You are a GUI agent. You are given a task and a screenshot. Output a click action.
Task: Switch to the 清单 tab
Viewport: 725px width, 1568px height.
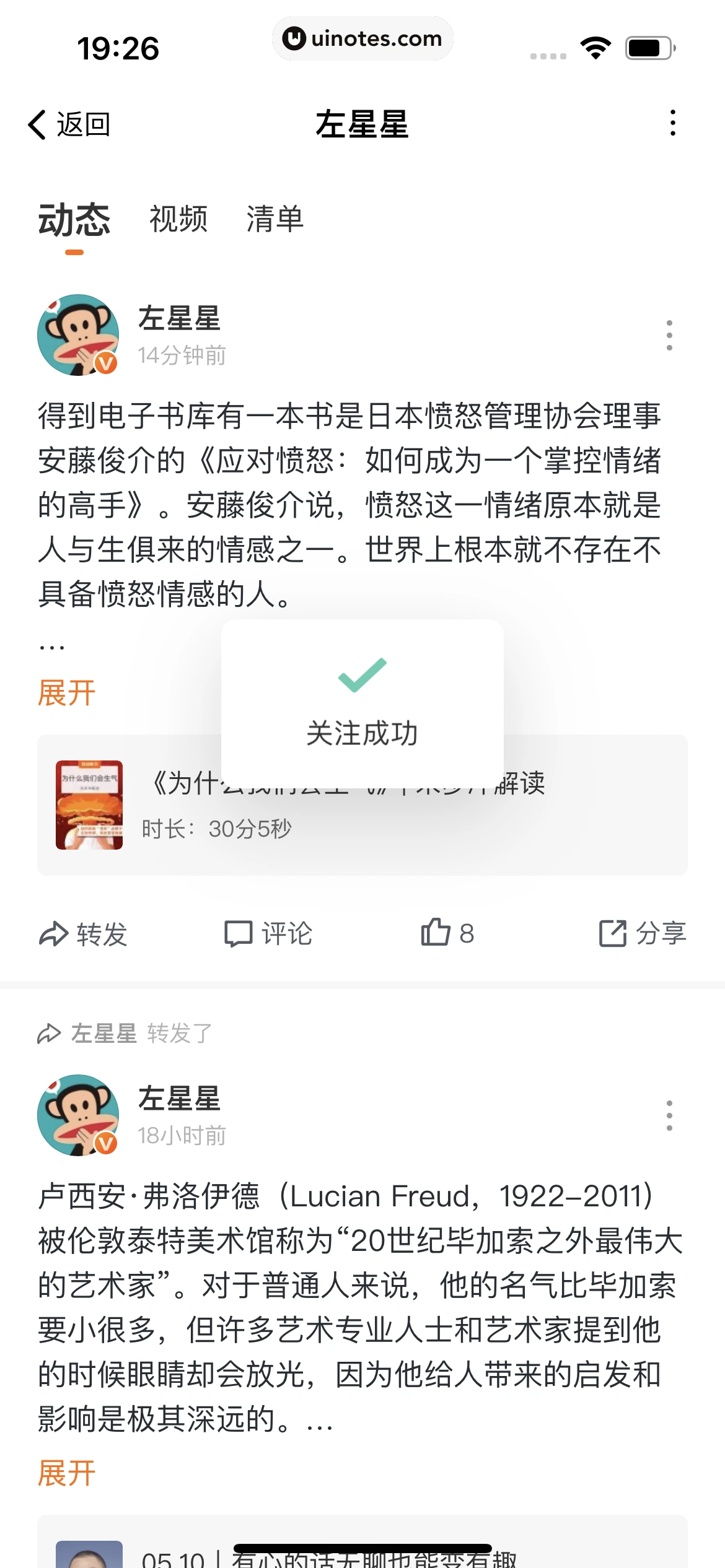point(275,219)
